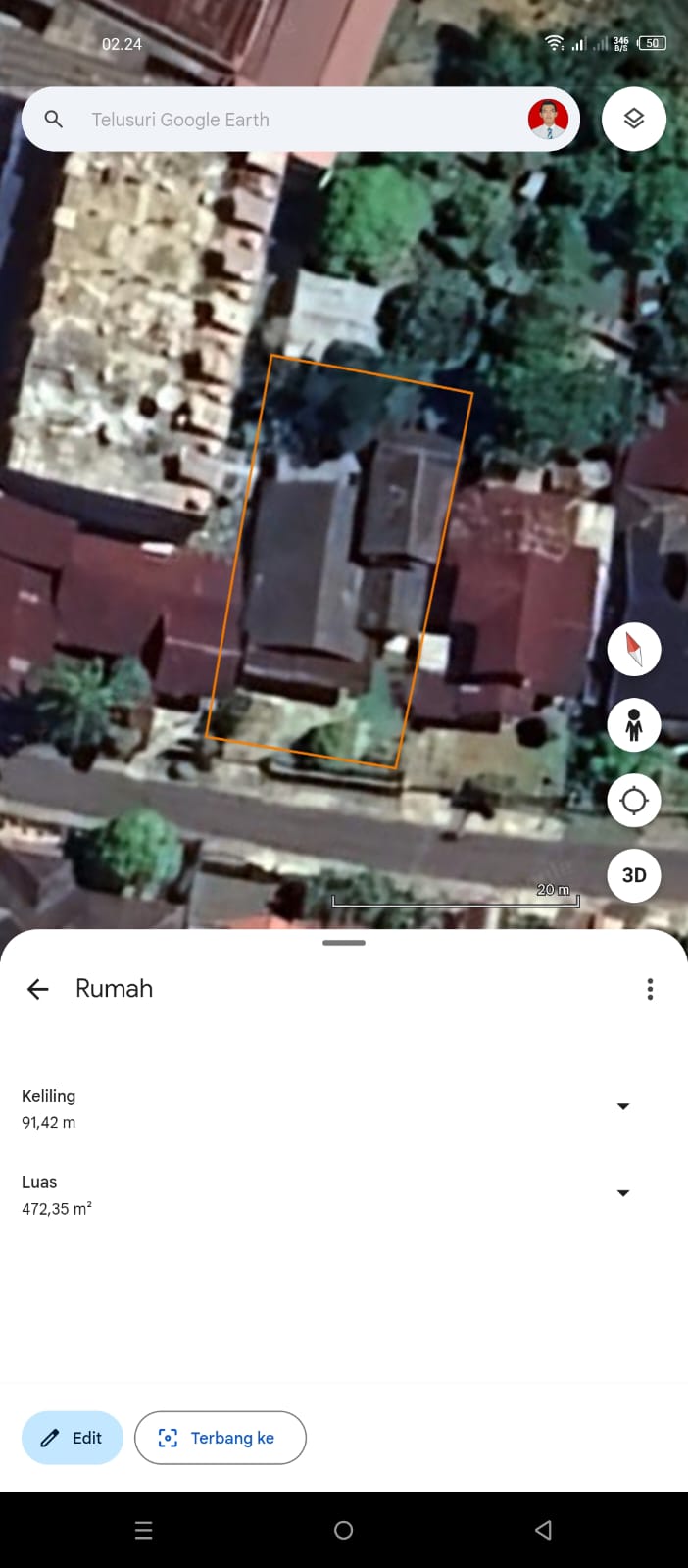Viewport: 688px width, 1568px height.
Task: Tap the Telusuri Google Earth search field
Action: 284,120
